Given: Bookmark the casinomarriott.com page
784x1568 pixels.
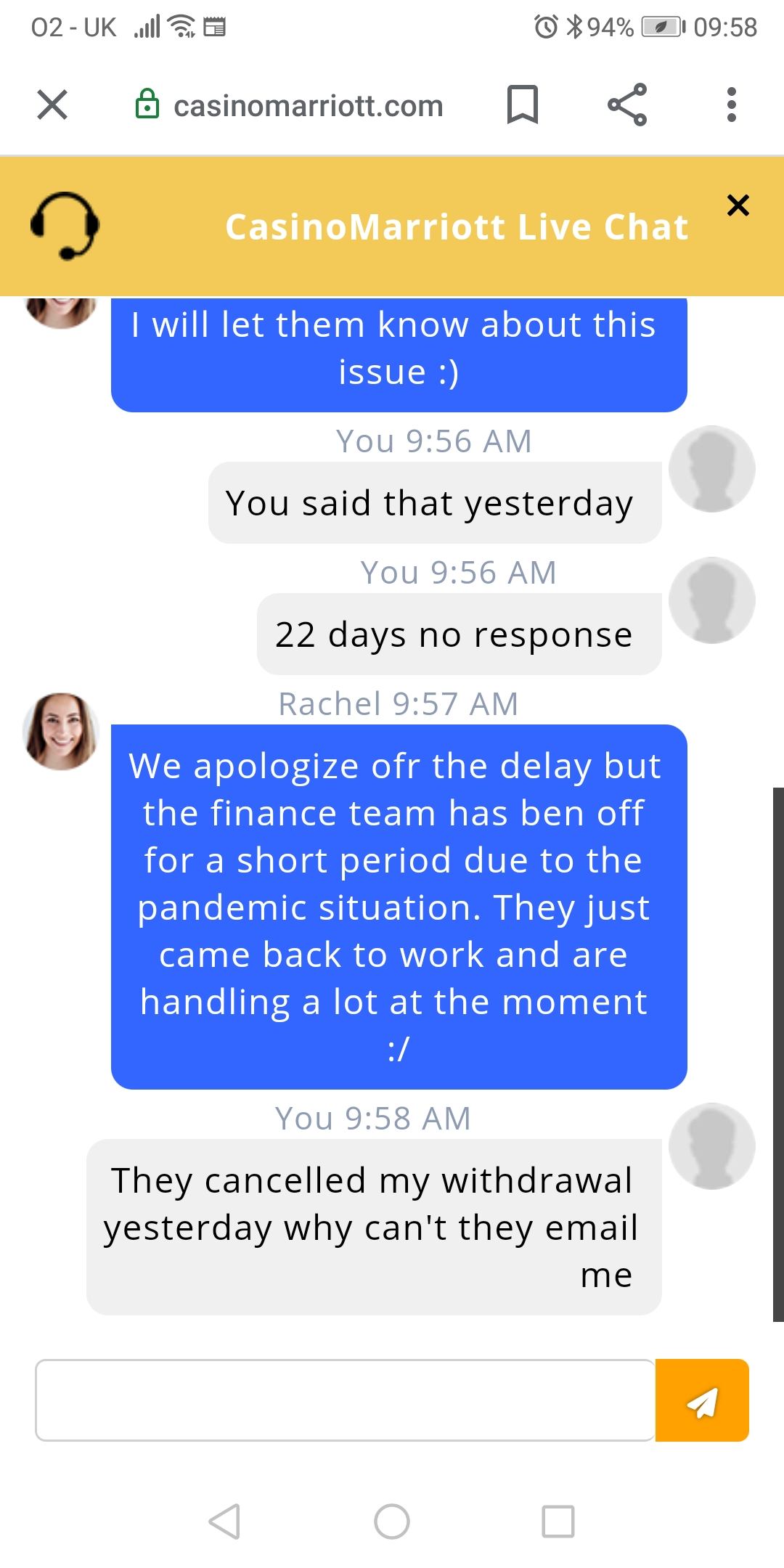Looking at the screenshot, I should pos(522,105).
